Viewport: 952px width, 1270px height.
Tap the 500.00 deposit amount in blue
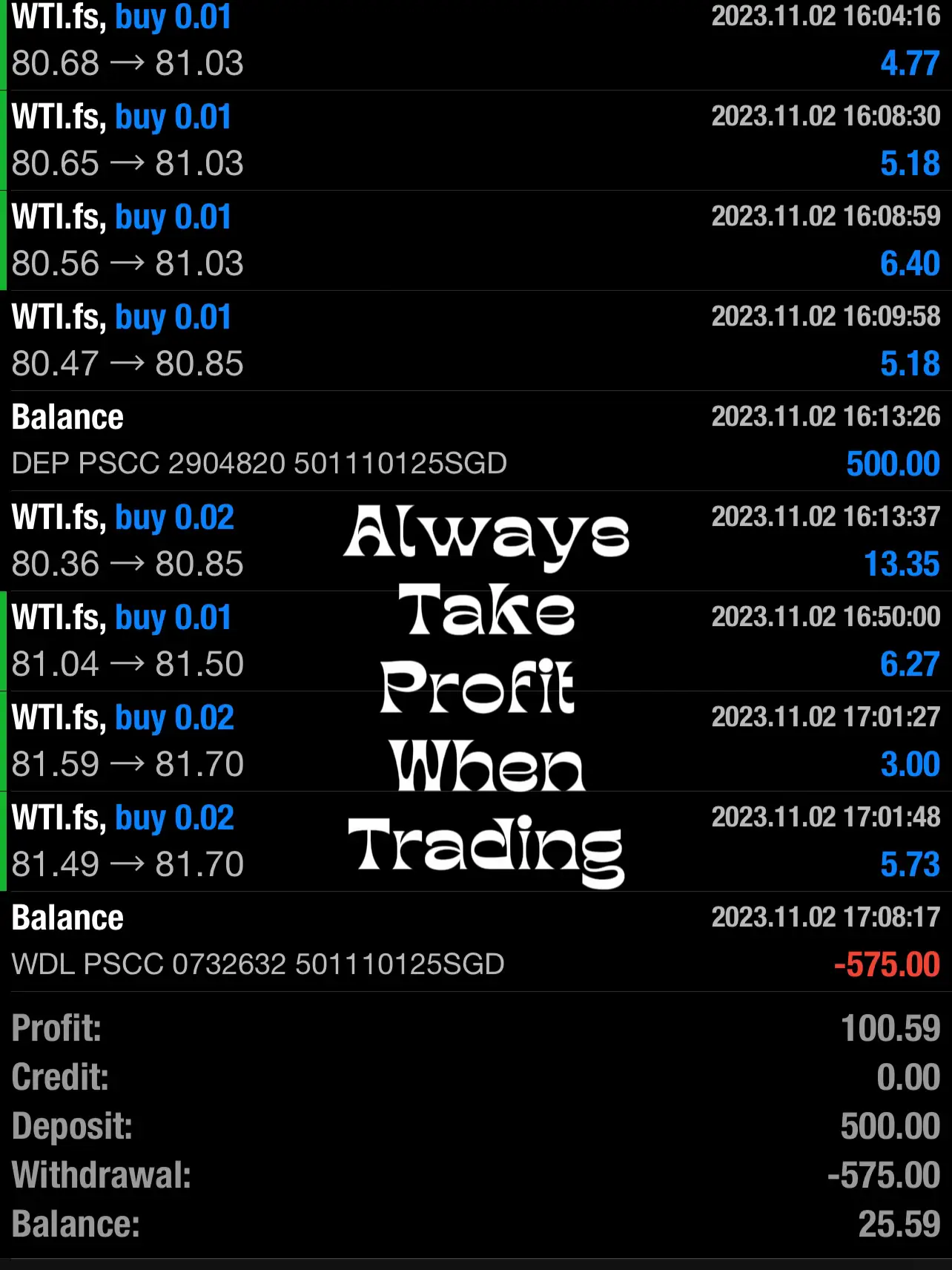tap(893, 464)
